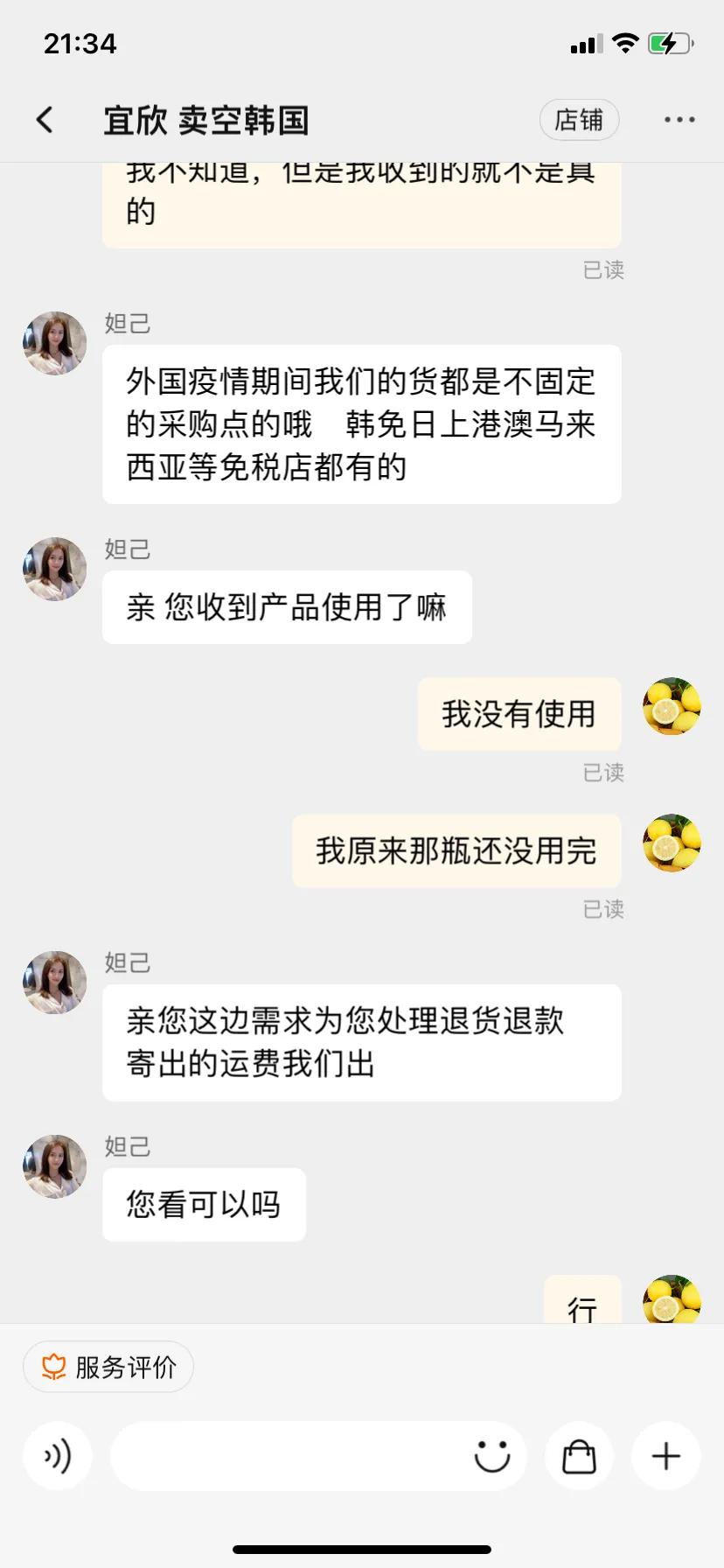Tap the message bubble 您看可以吗
This screenshot has height=1568, width=724.
point(204,1204)
